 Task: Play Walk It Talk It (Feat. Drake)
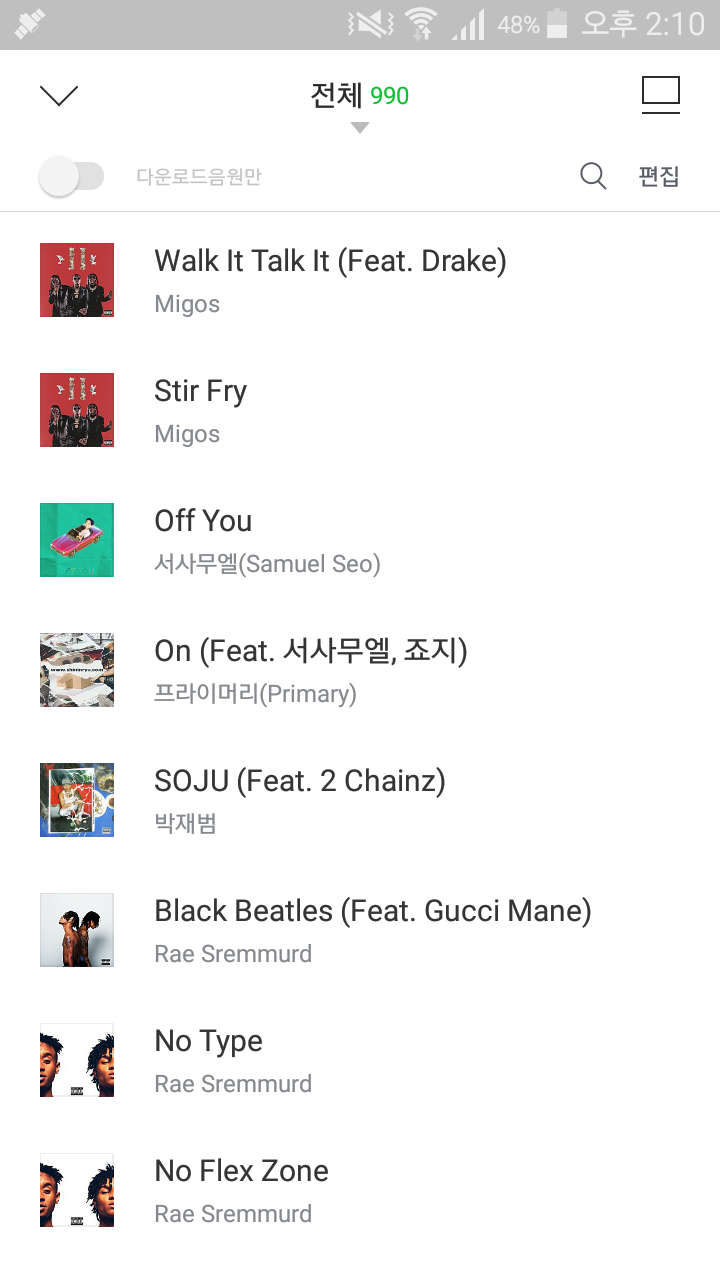pos(330,279)
